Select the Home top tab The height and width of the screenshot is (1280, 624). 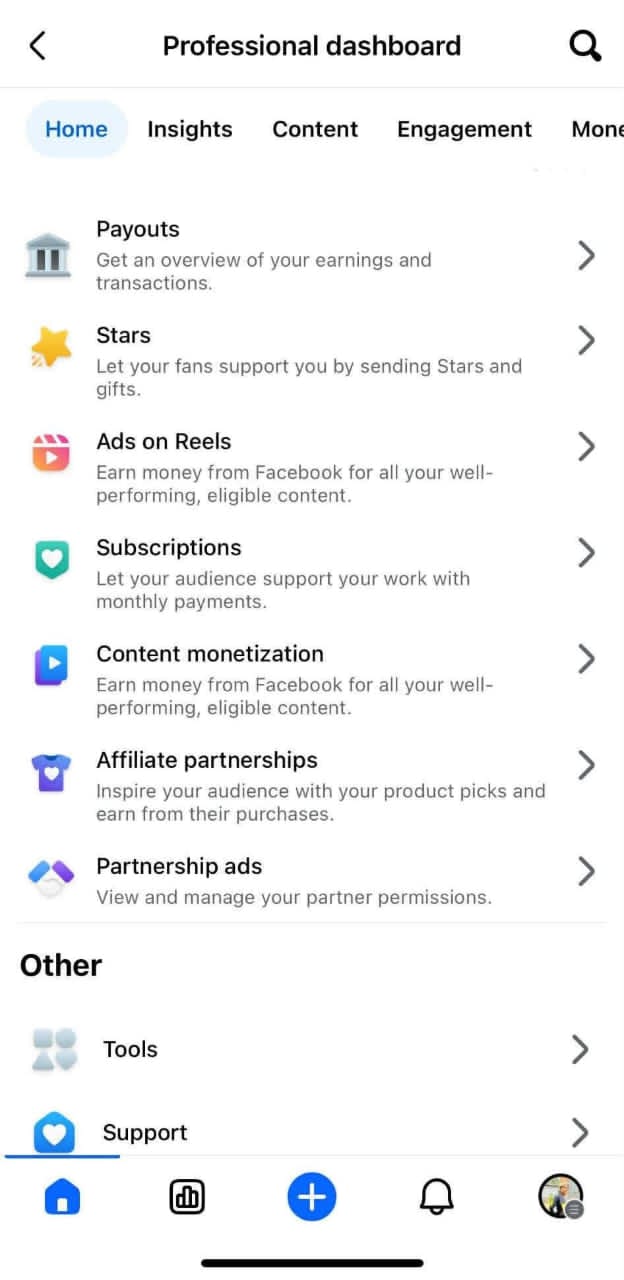[76, 129]
